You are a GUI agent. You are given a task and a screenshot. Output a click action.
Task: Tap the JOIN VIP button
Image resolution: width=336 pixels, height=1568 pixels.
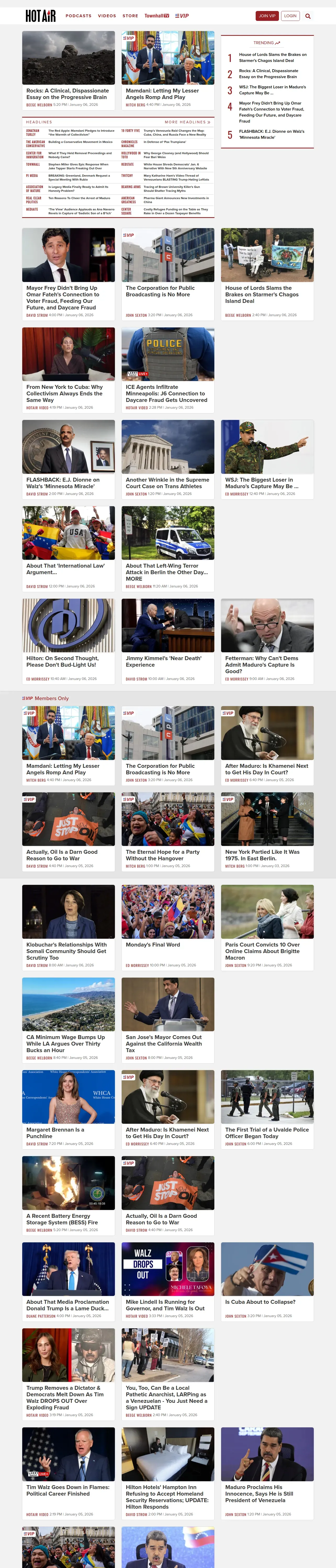point(267,16)
